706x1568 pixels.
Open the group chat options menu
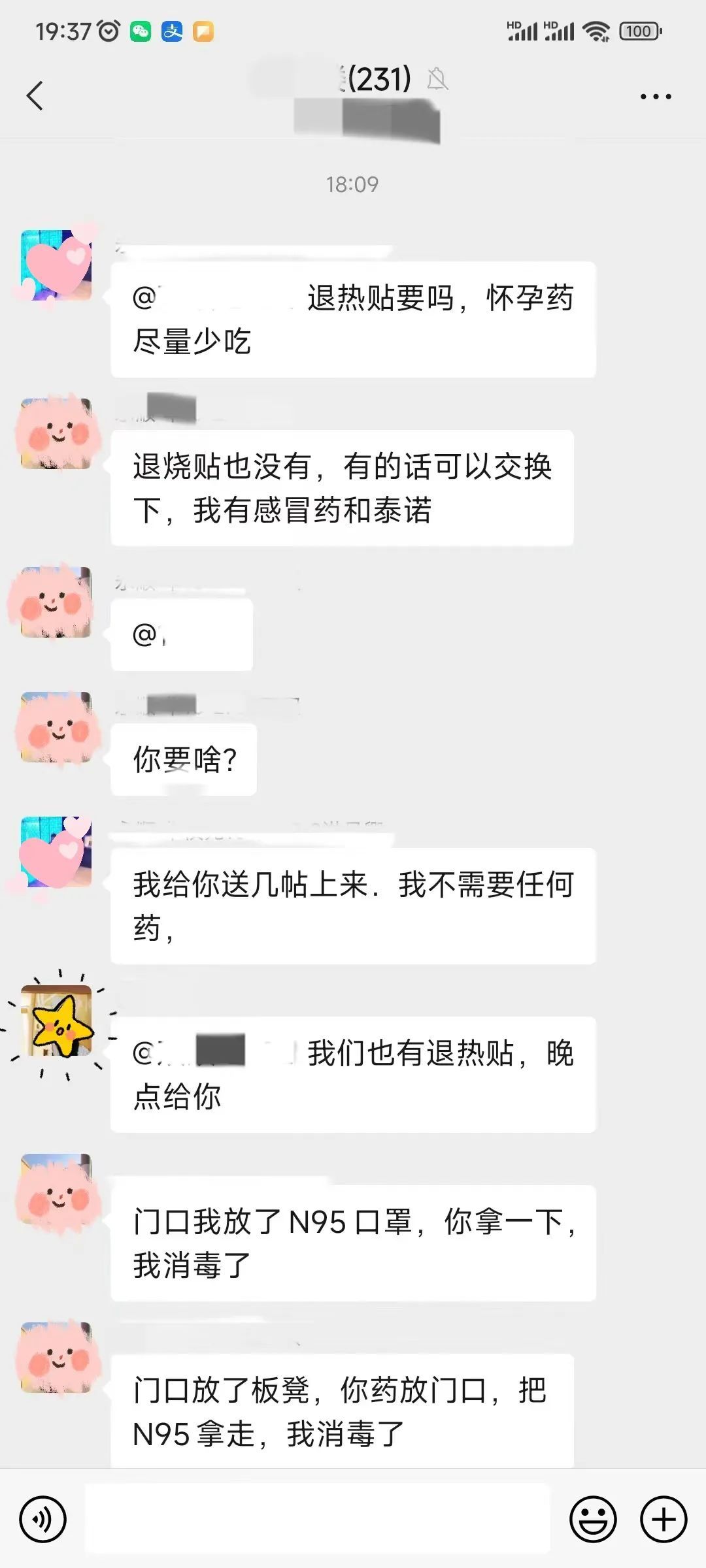655,97
